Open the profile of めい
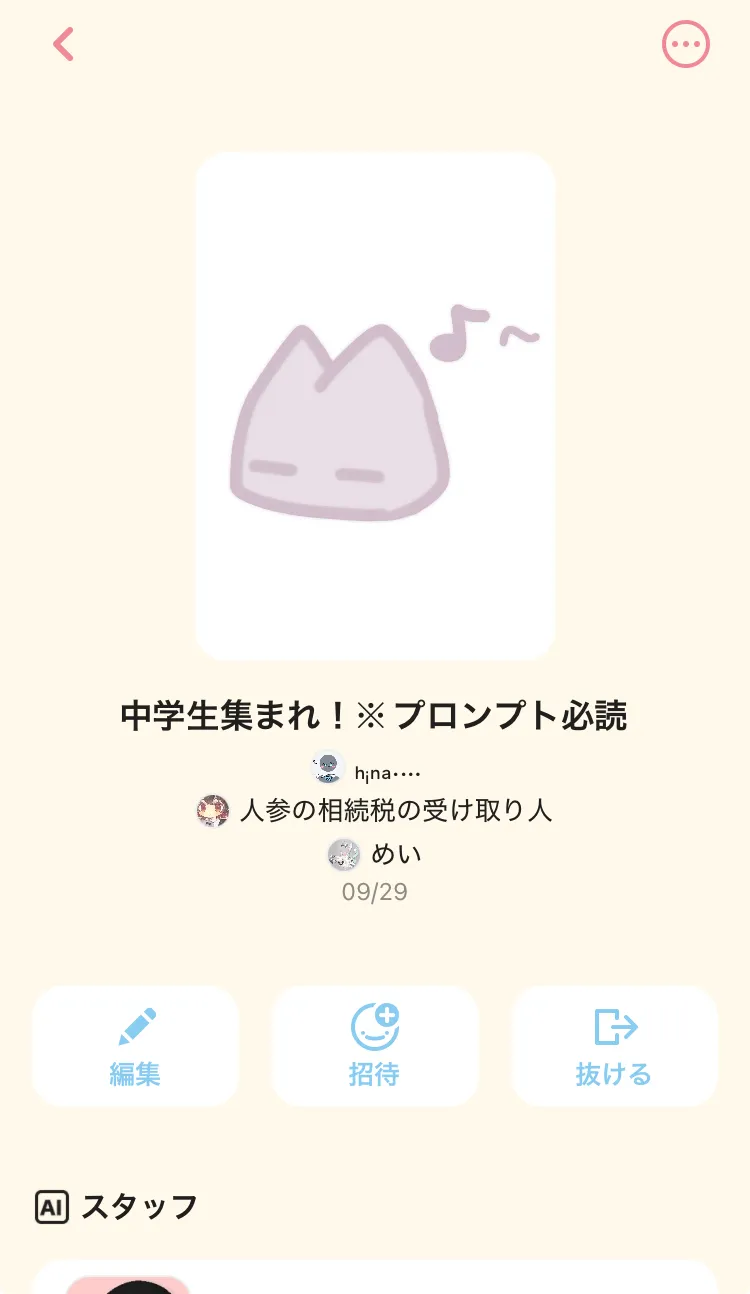The image size is (750, 1294). pos(375,854)
